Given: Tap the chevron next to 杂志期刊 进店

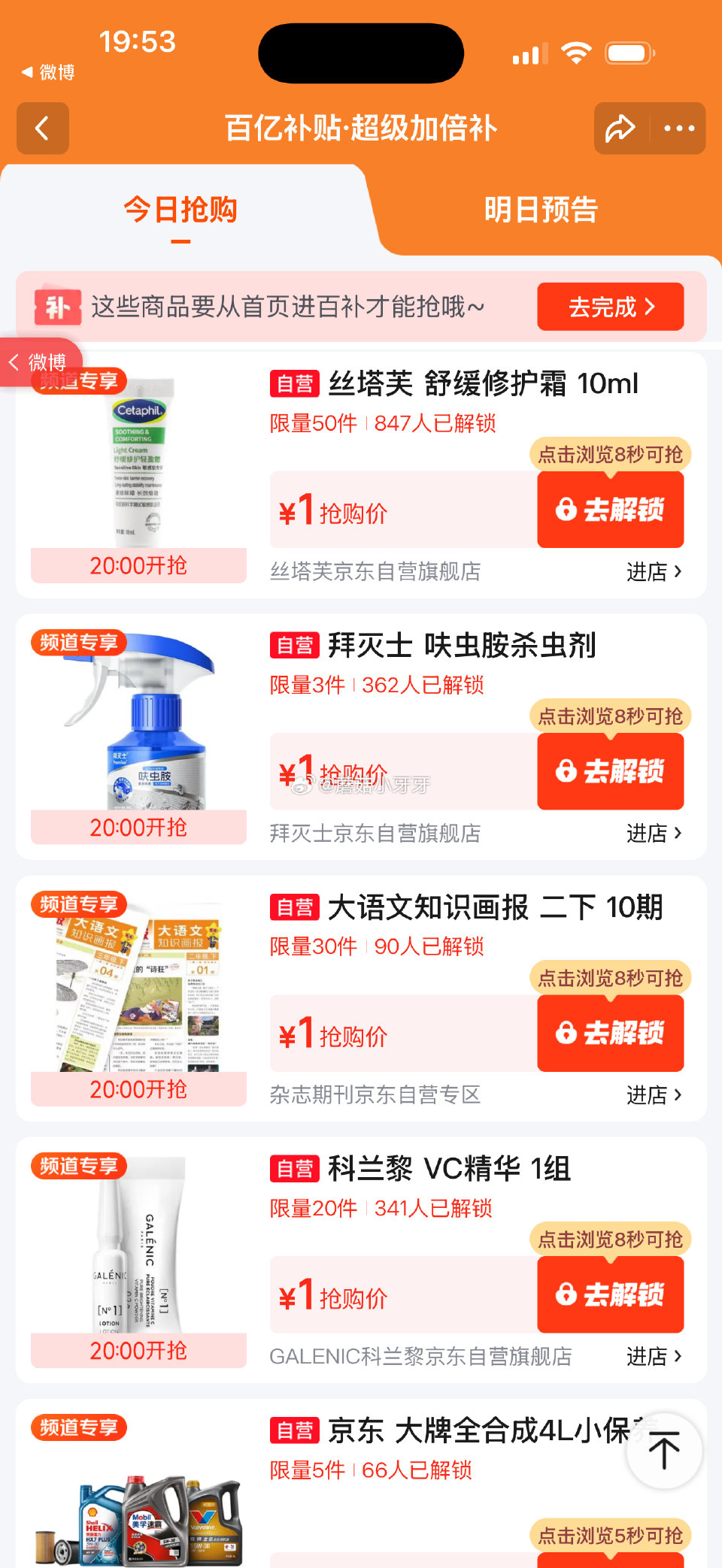Looking at the screenshot, I should coord(679,1095).
